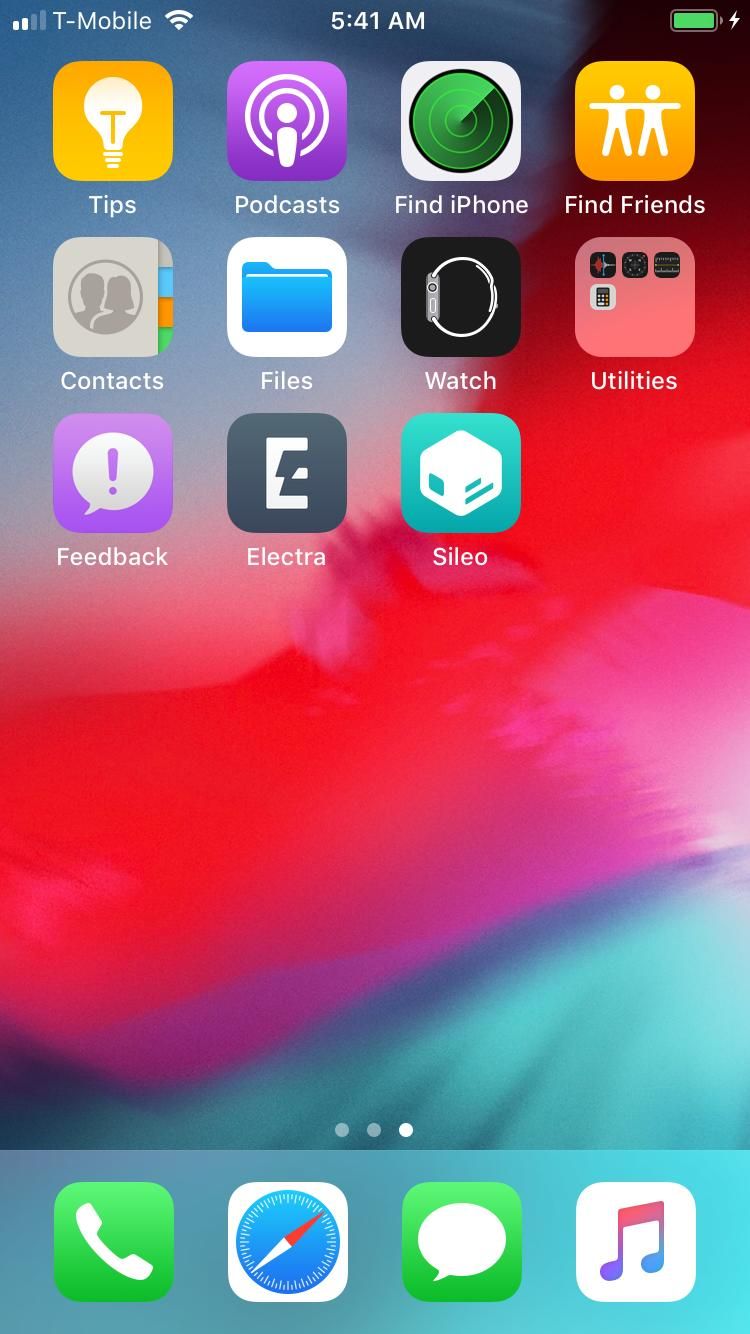This screenshot has height=1334, width=750.
Task: Open the Tips app
Action: (x=113, y=121)
